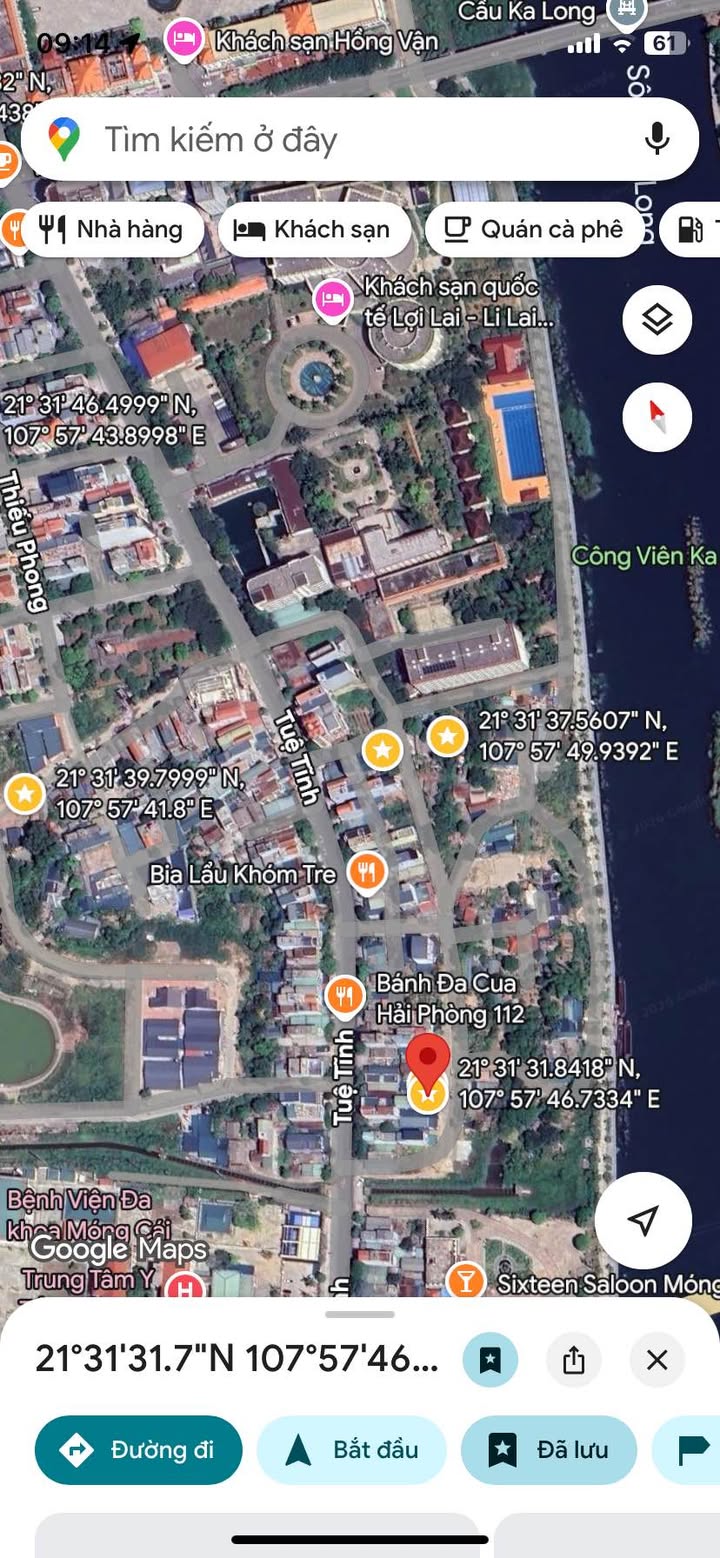Select the "Nhà hàng" filter chip
This screenshot has width=720, height=1558.
point(112,230)
